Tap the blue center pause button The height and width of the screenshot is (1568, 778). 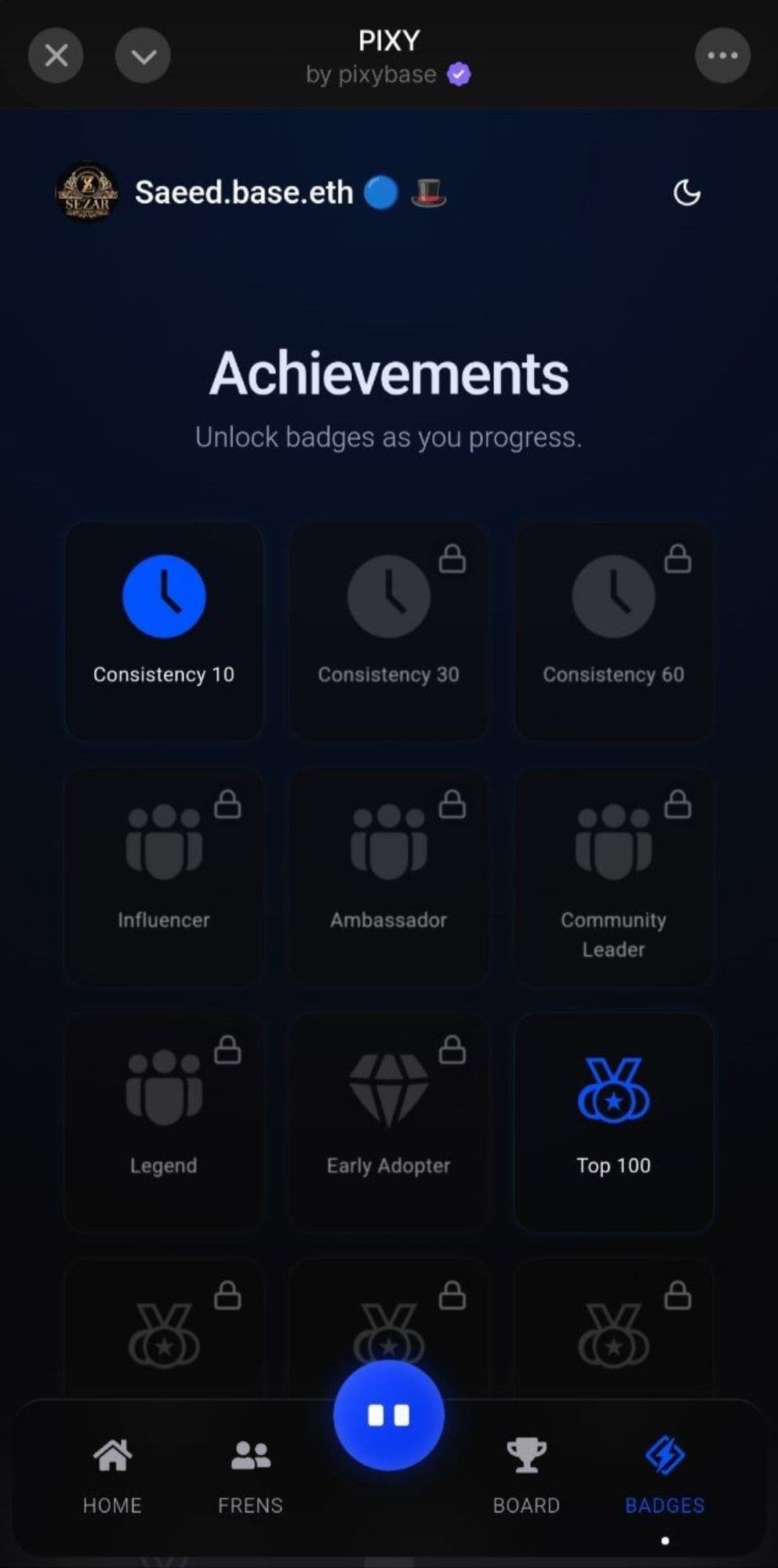389,1415
